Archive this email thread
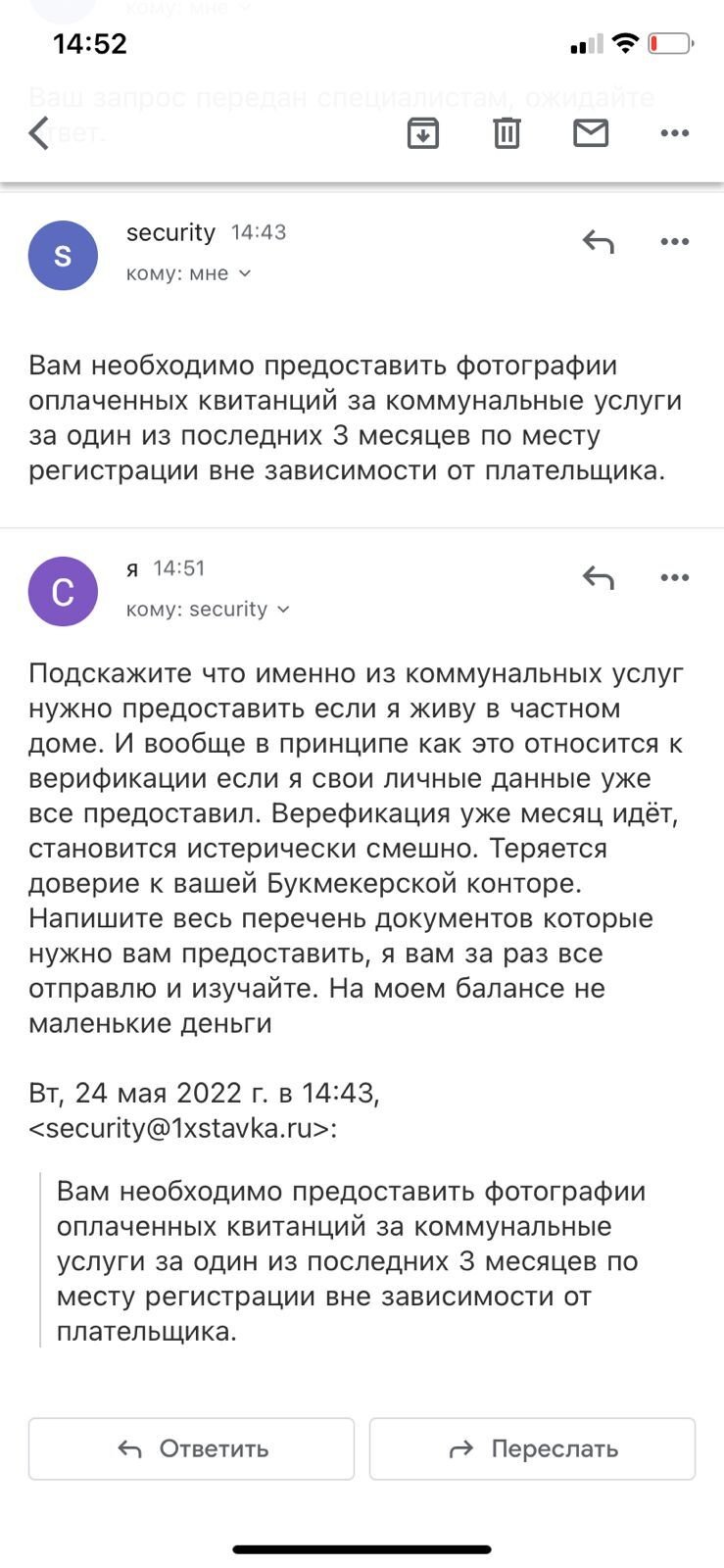This screenshot has height=1568, width=724. [x=422, y=133]
